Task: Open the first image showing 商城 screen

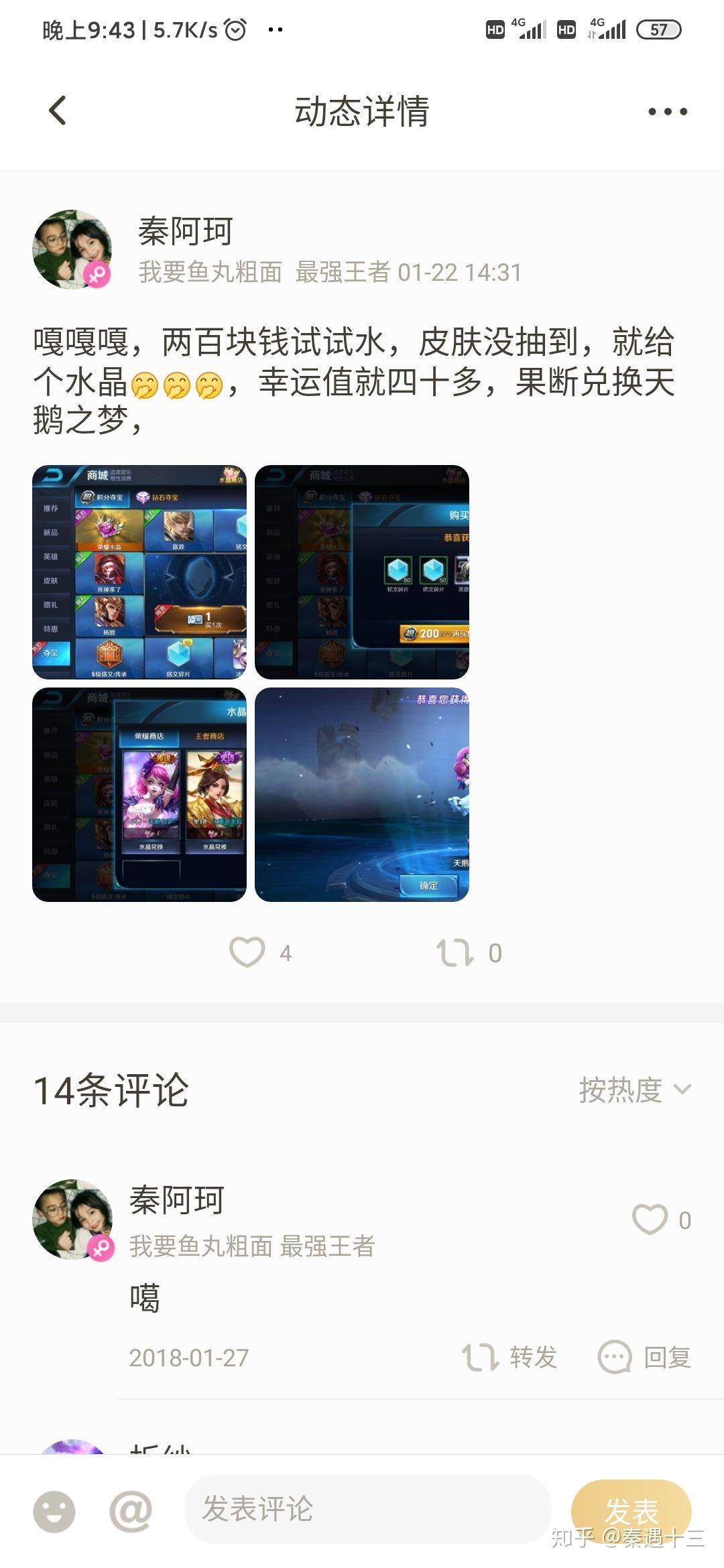Action: tap(139, 572)
